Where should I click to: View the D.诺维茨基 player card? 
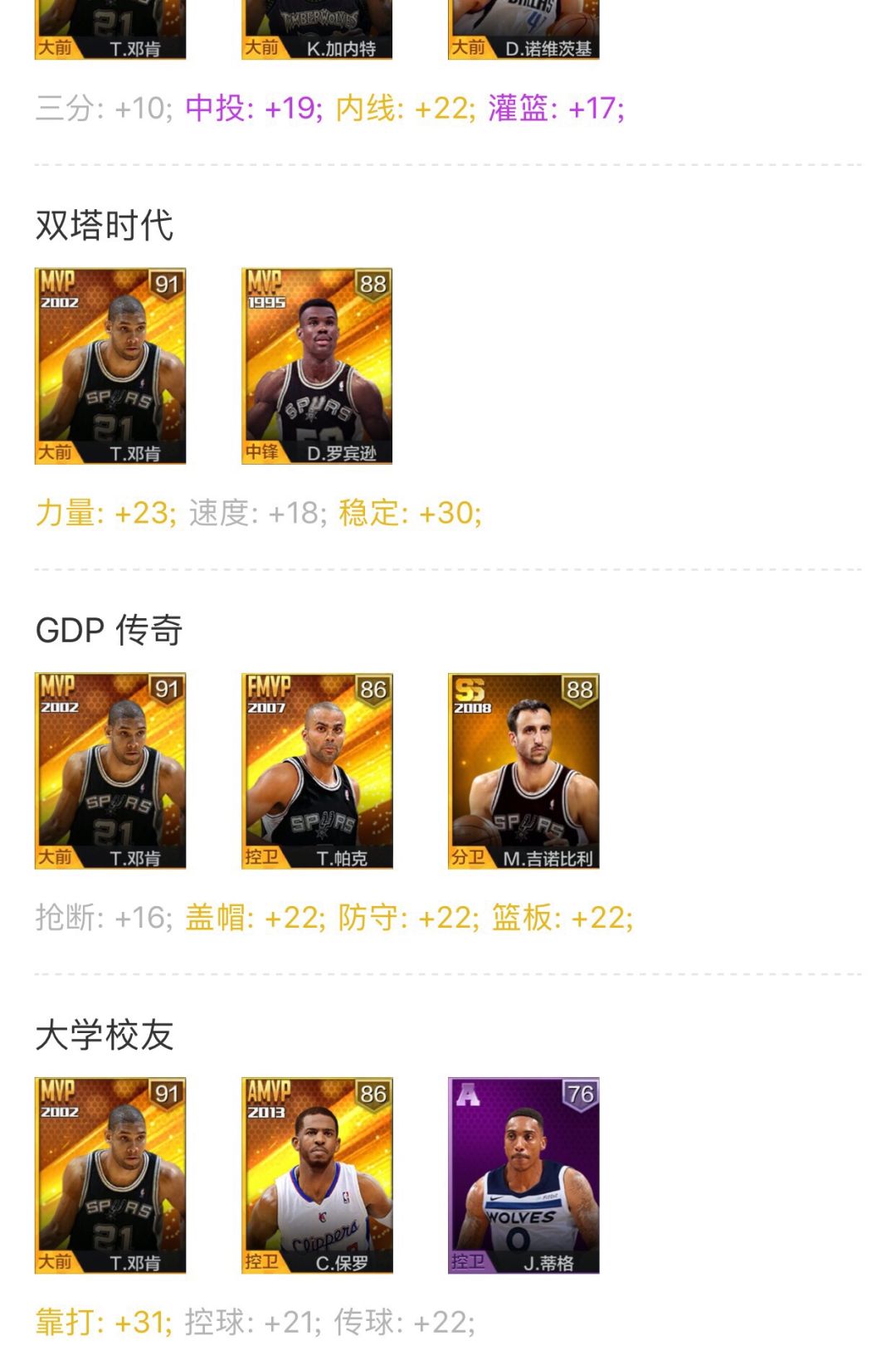[x=523, y=29]
